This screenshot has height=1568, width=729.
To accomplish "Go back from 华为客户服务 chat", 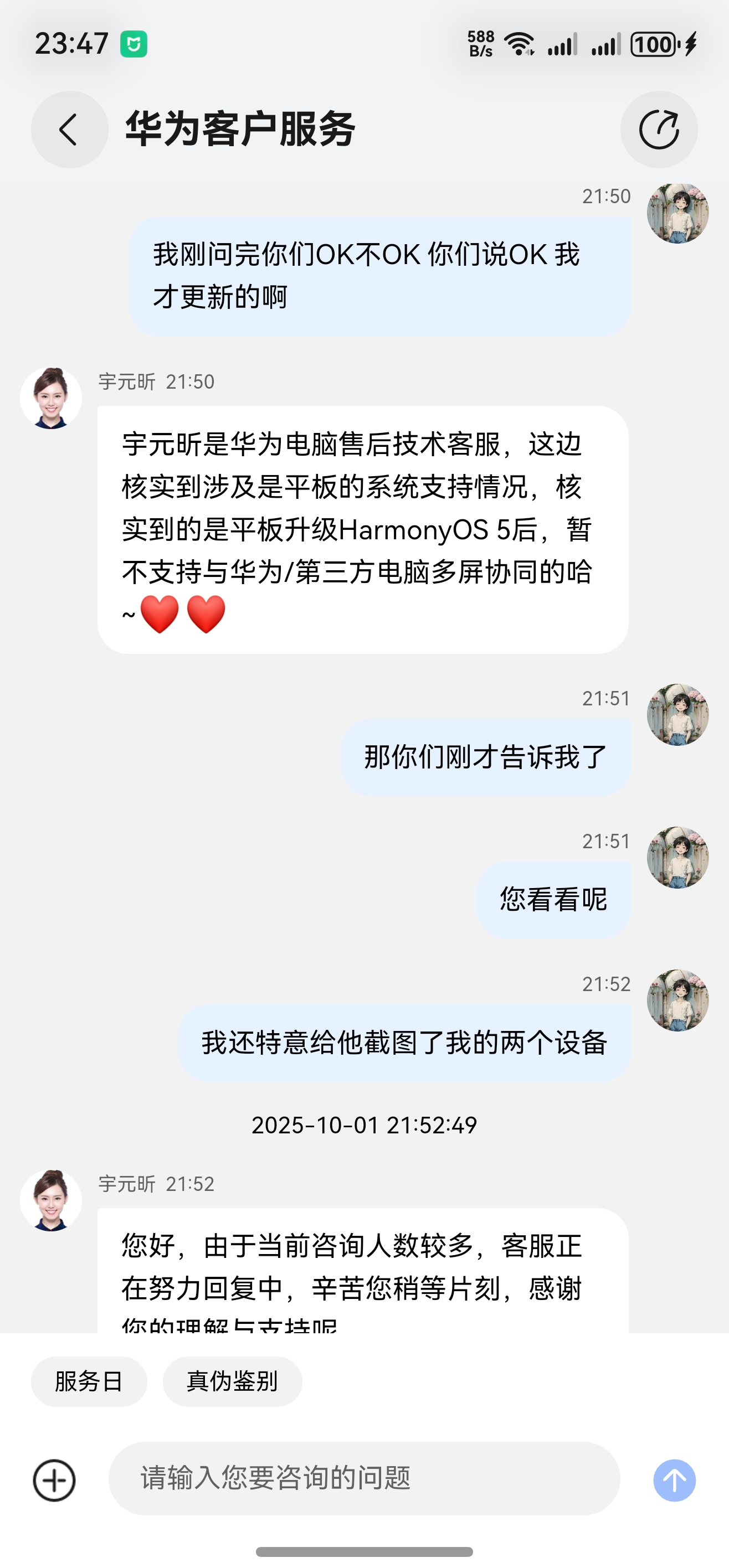I will click(x=69, y=130).
